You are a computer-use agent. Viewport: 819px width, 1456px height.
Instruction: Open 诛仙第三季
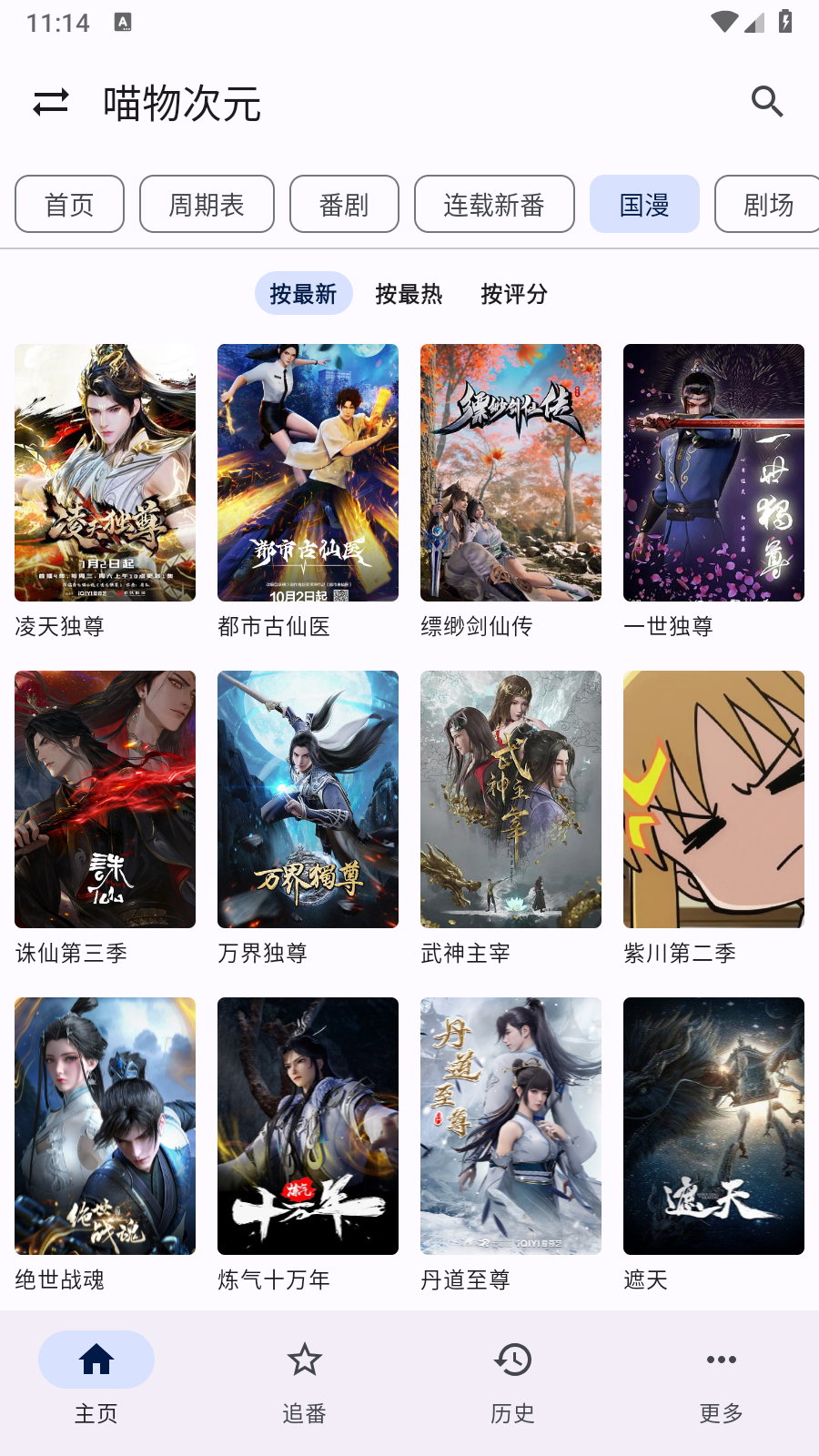coord(105,799)
